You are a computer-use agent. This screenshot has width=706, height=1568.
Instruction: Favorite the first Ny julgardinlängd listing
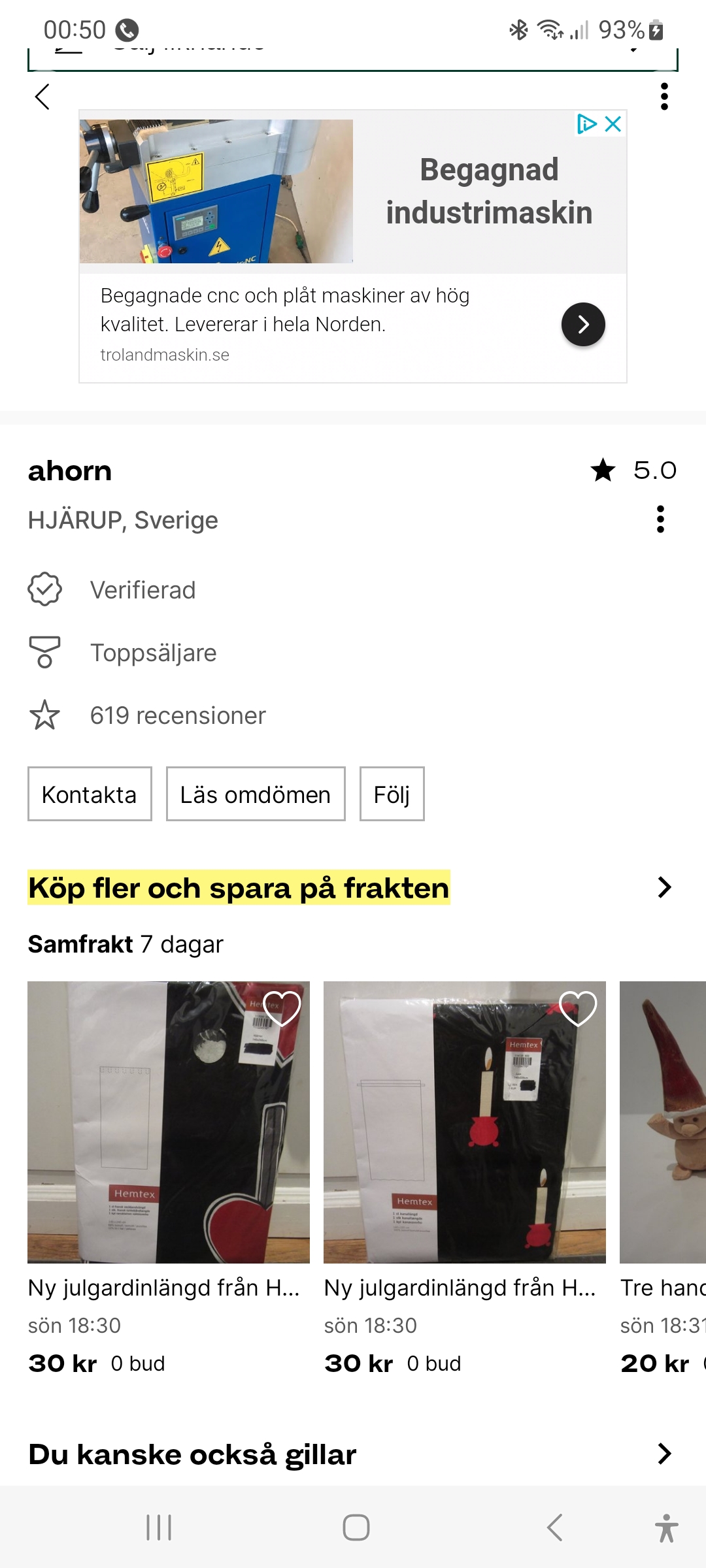(x=282, y=1008)
